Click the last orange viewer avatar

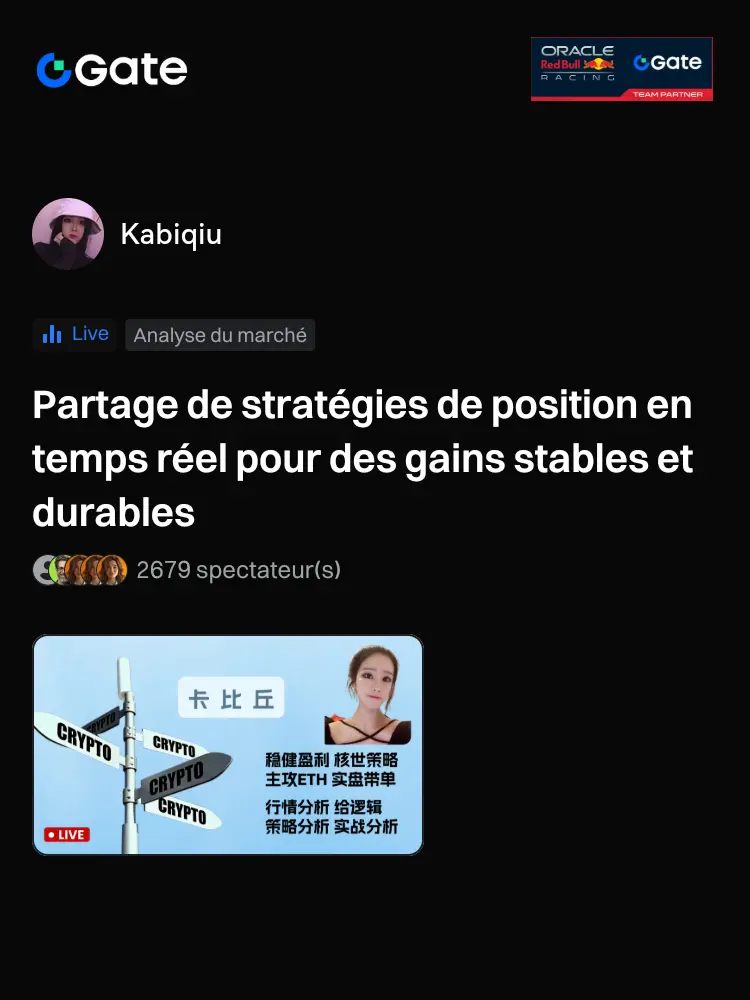coord(115,570)
